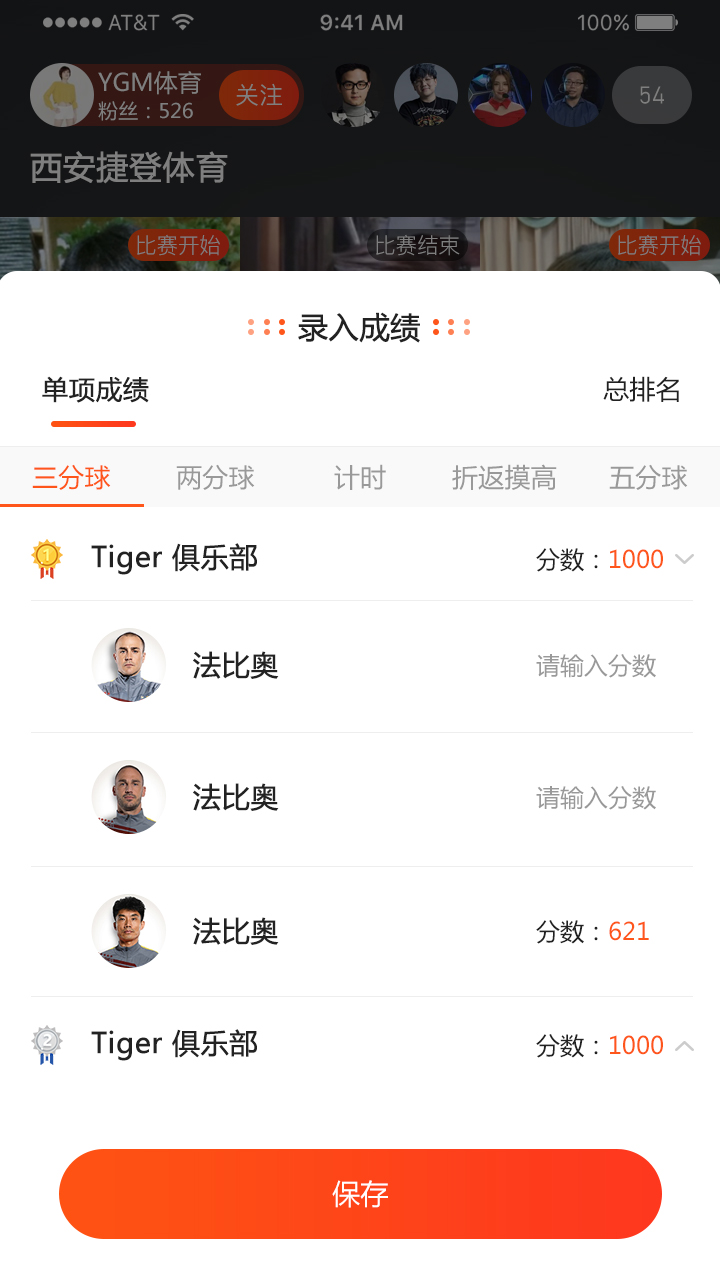Open the 两分球 category tab
Image resolution: width=720 pixels, height=1280 pixels.
click(215, 478)
